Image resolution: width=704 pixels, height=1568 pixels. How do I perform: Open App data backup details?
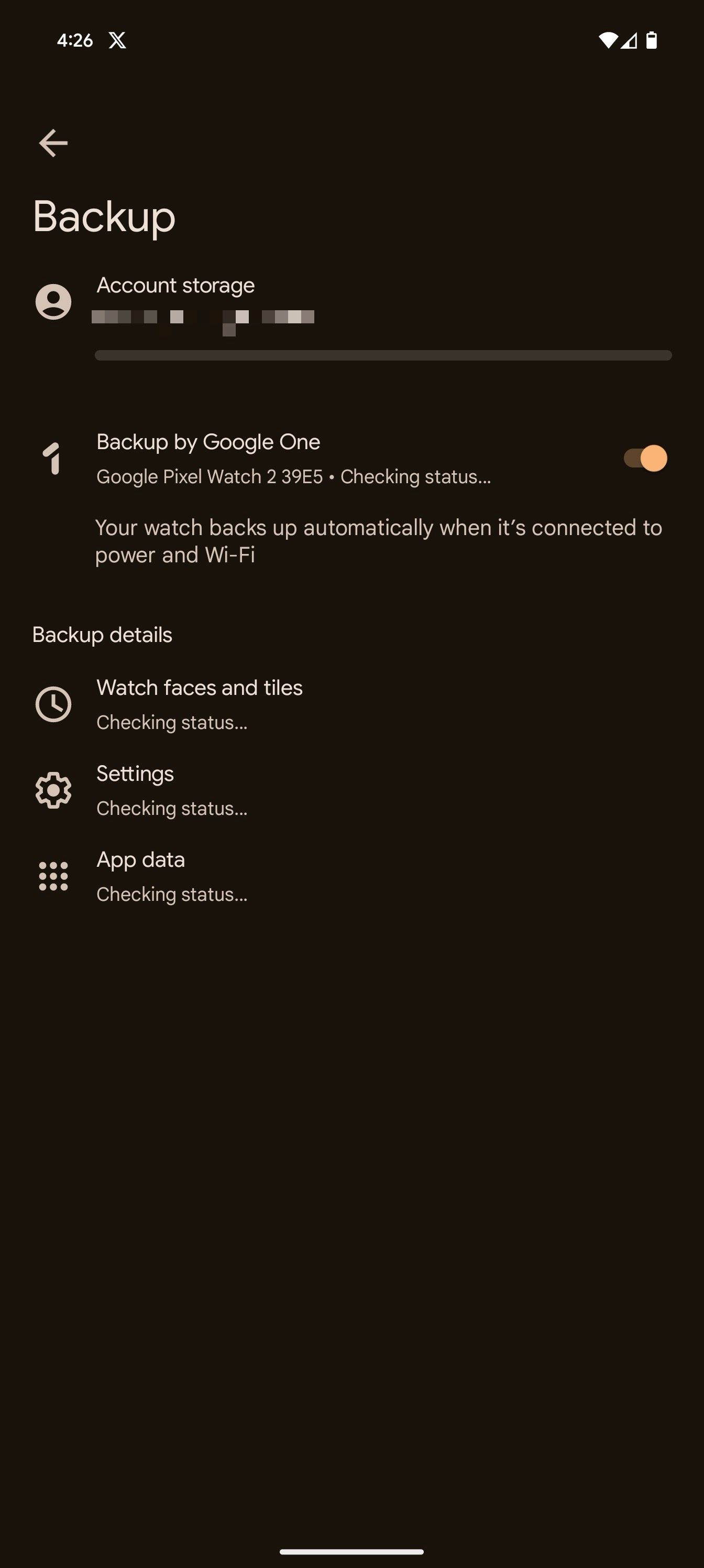point(140,875)
